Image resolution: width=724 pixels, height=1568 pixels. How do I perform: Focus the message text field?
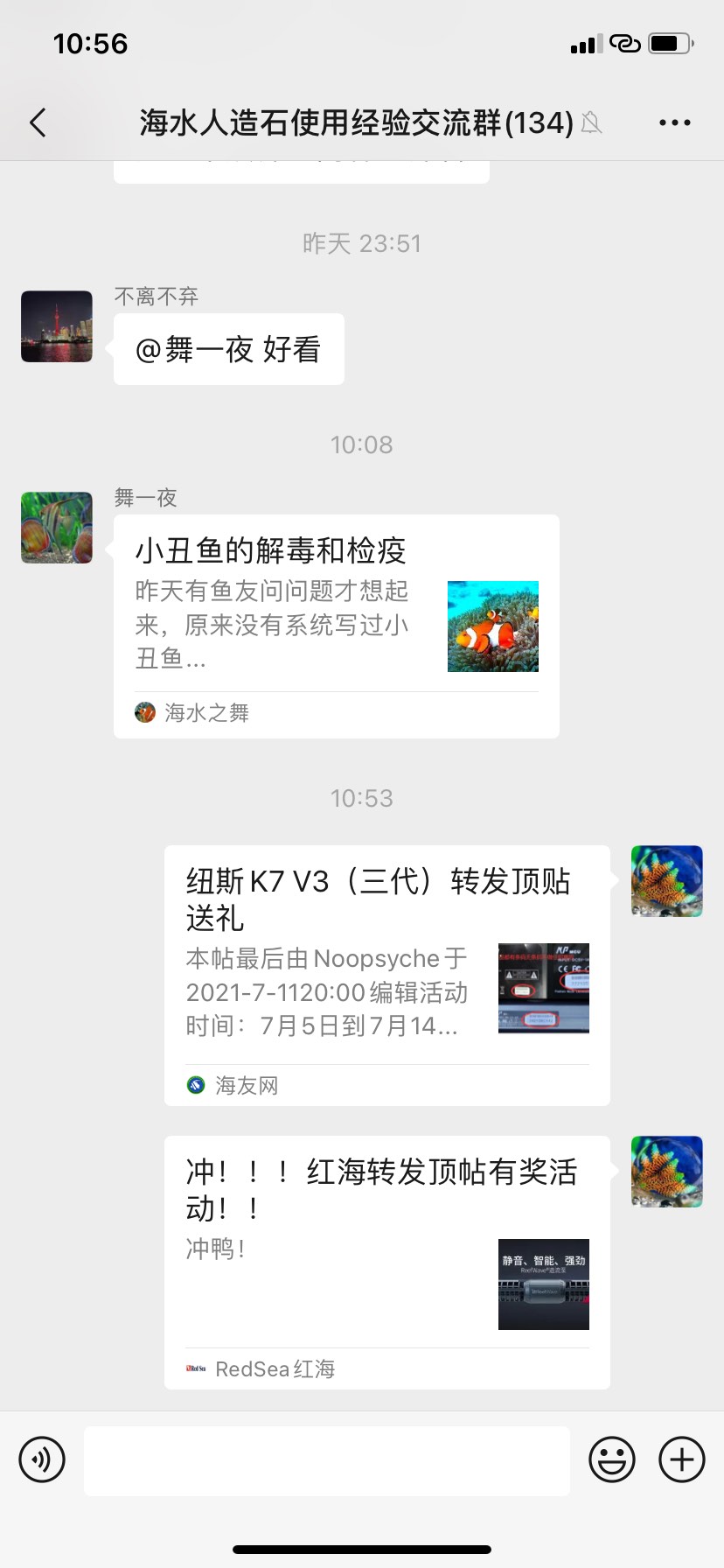(326, 1459)
